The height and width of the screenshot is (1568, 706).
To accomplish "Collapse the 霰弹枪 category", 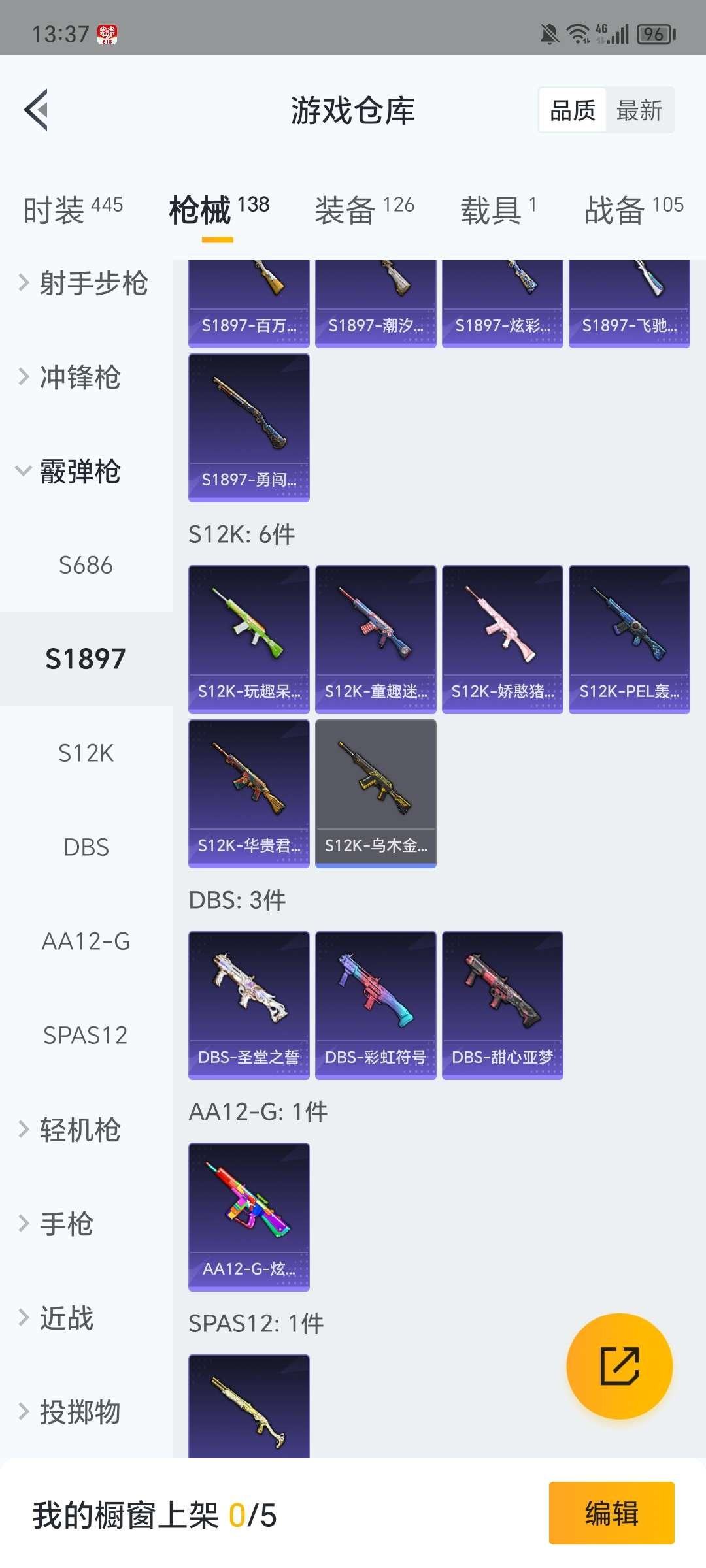I will click(x=78, y=471).
